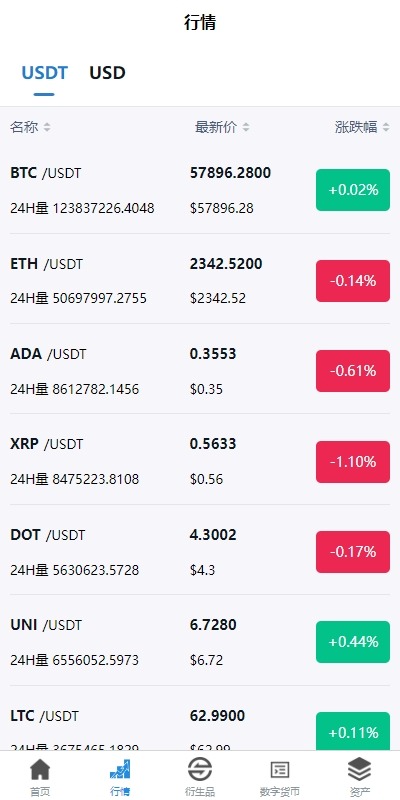The image size is (400, 800).
Task: Sort by 最新价 column
Action: [222, 127]
